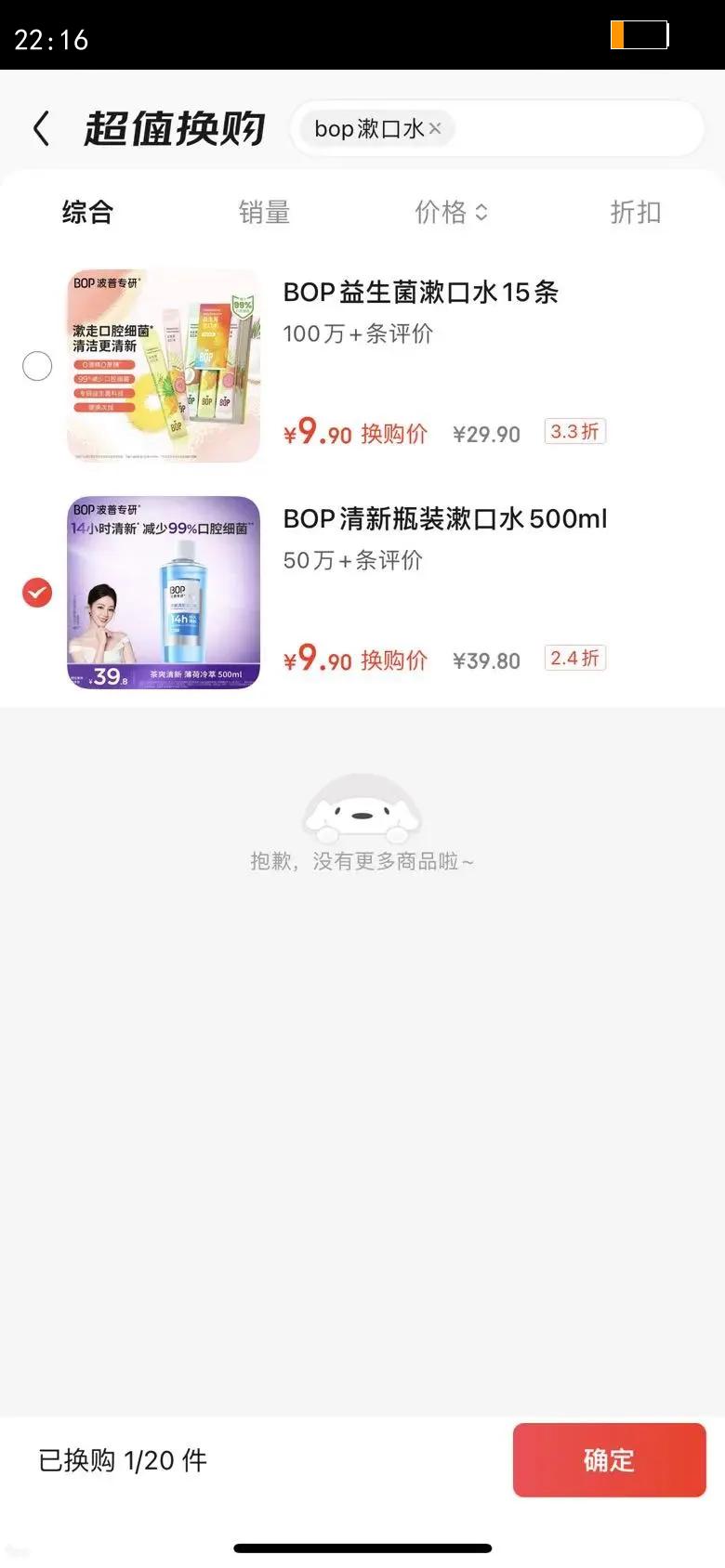Toggle selection circle of the first product

click(37, 366)
